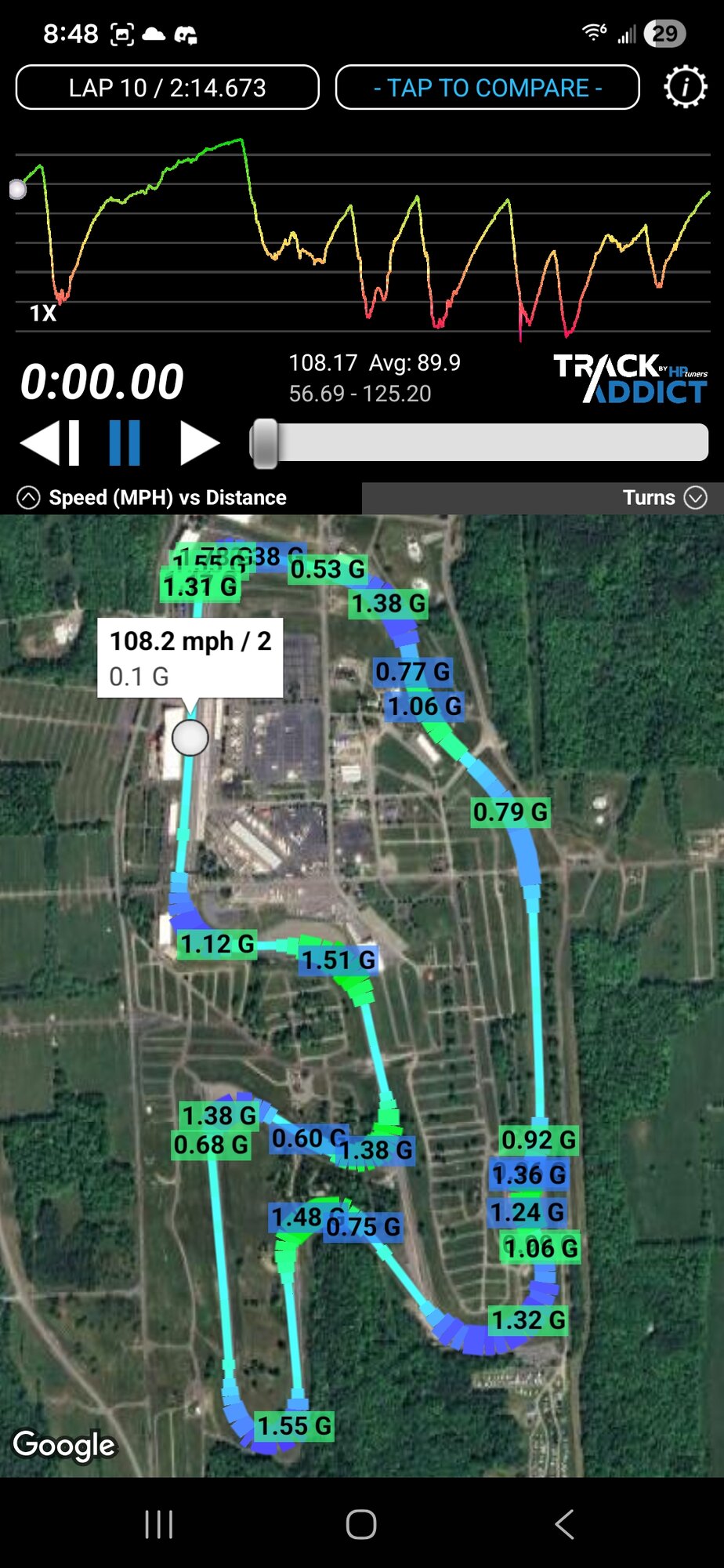Tap the 1X playback speed label

point(43,314)
